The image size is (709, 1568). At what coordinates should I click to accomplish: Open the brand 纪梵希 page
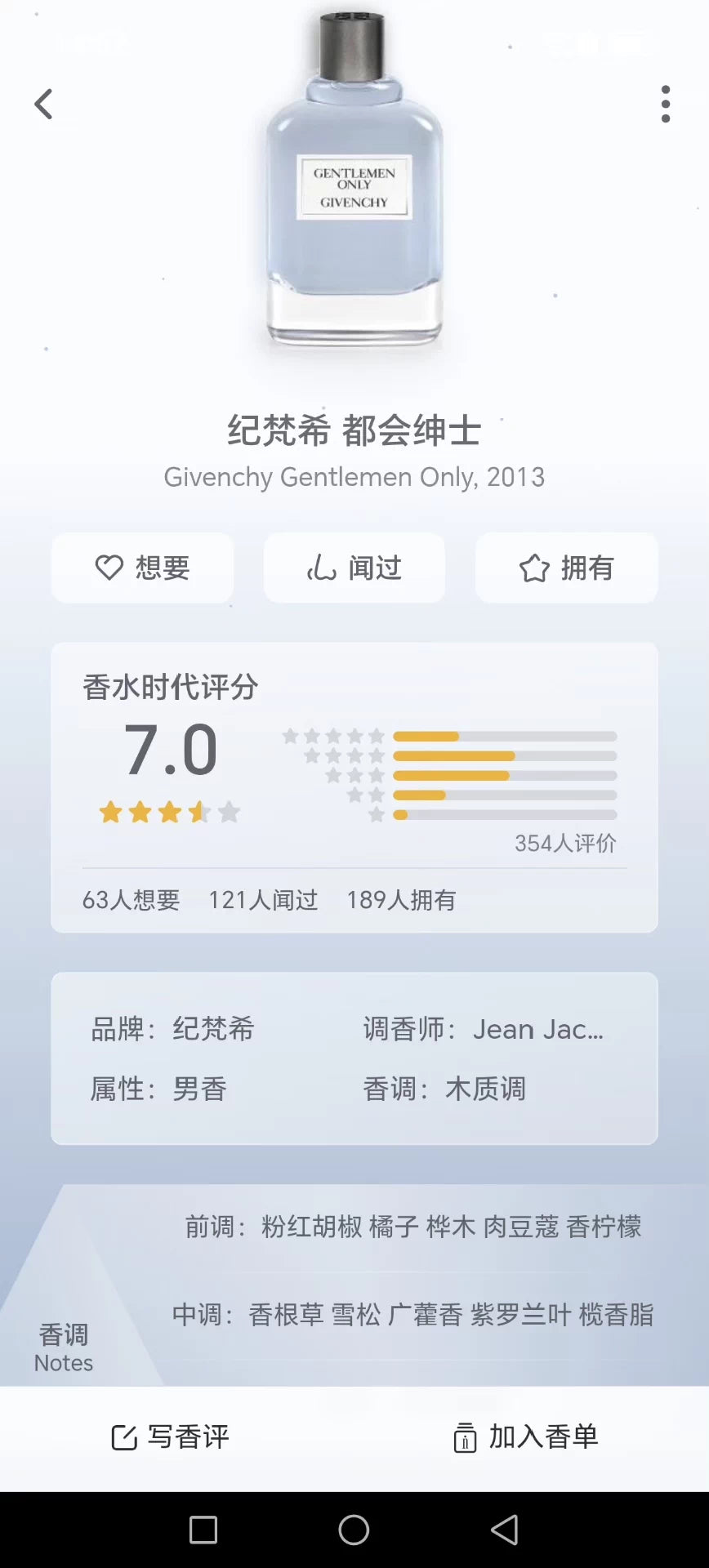tap(213, 1029)
